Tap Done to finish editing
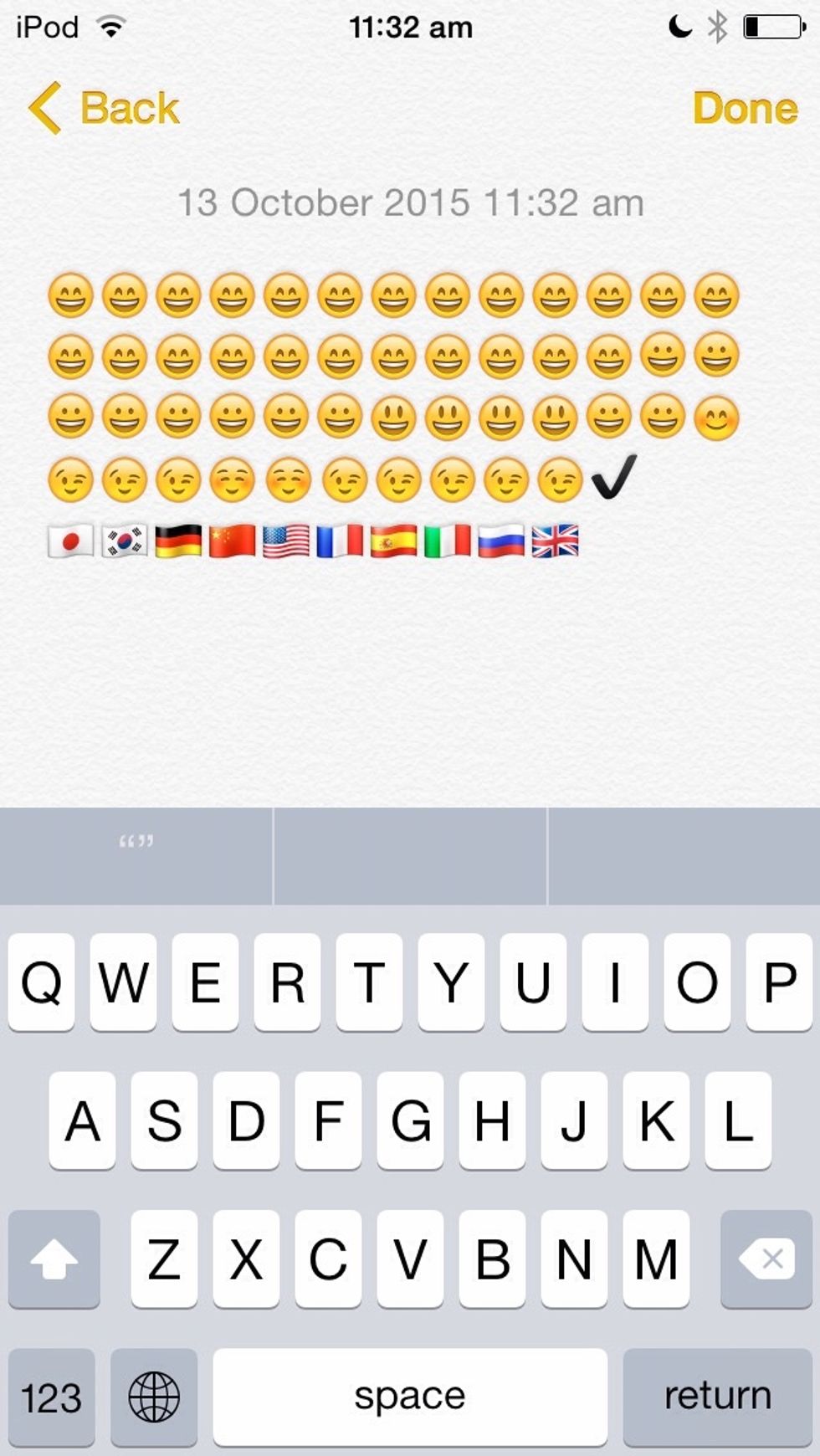 (745, 108)
